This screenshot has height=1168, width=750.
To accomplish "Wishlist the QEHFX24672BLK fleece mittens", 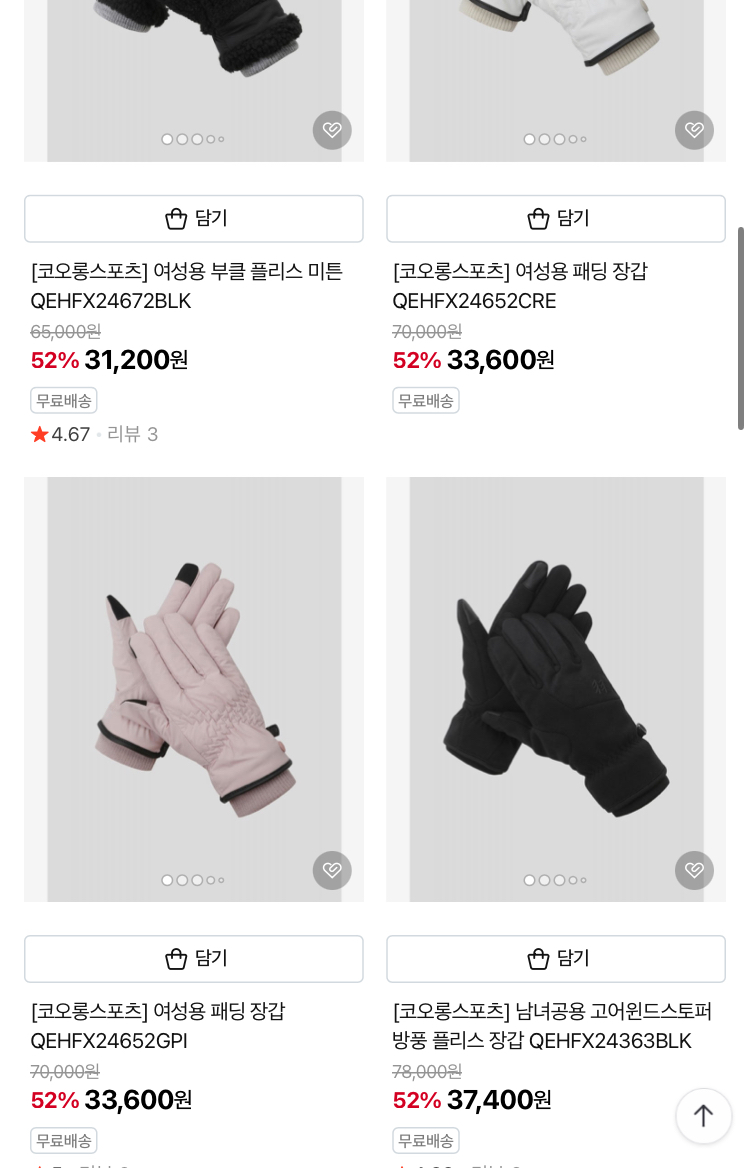I will pyautogui.click(x=332, y=130).
